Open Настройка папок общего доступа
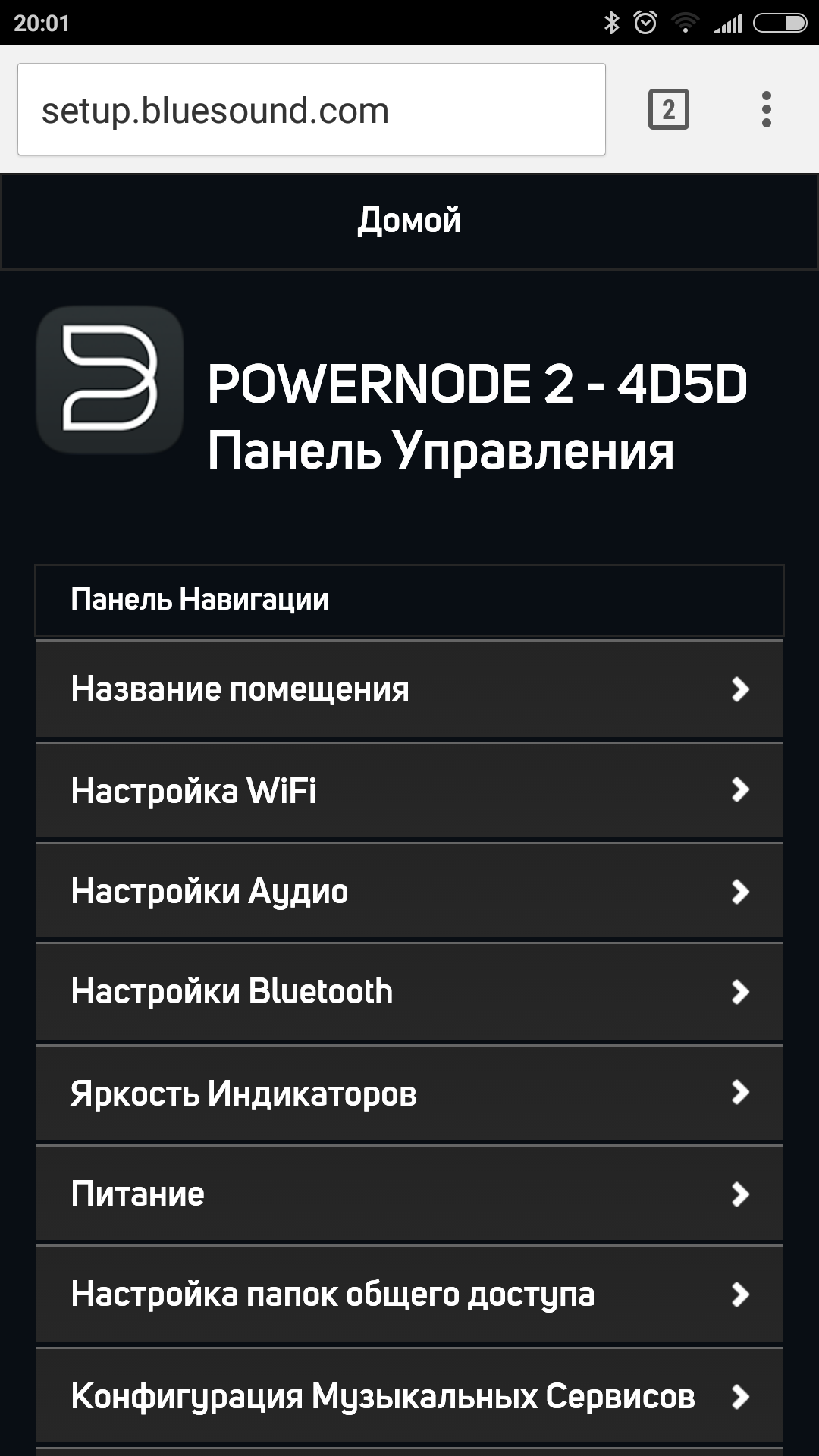 [x=409, y=1294]
